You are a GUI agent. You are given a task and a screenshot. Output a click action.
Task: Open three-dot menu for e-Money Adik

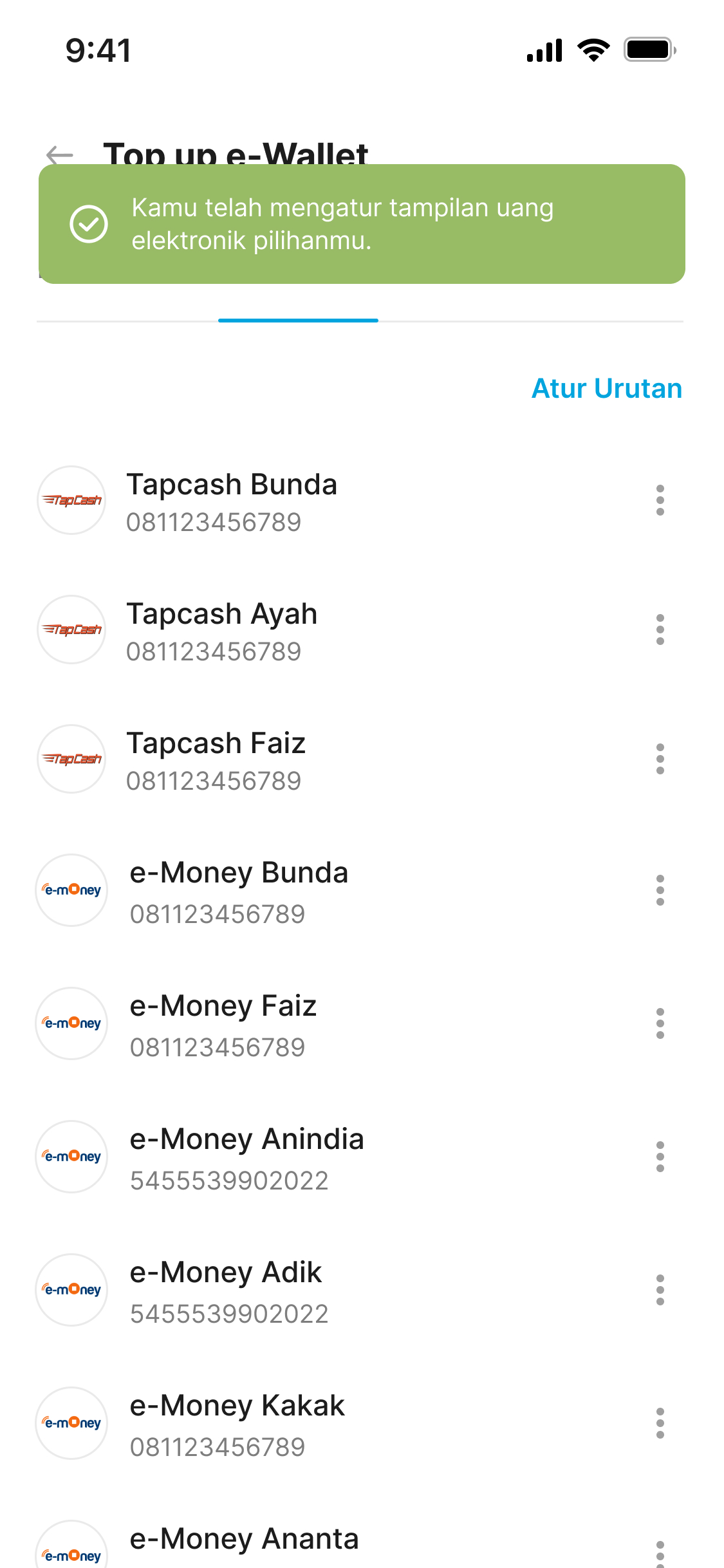pyautogui.click(x=660, y=1290)
